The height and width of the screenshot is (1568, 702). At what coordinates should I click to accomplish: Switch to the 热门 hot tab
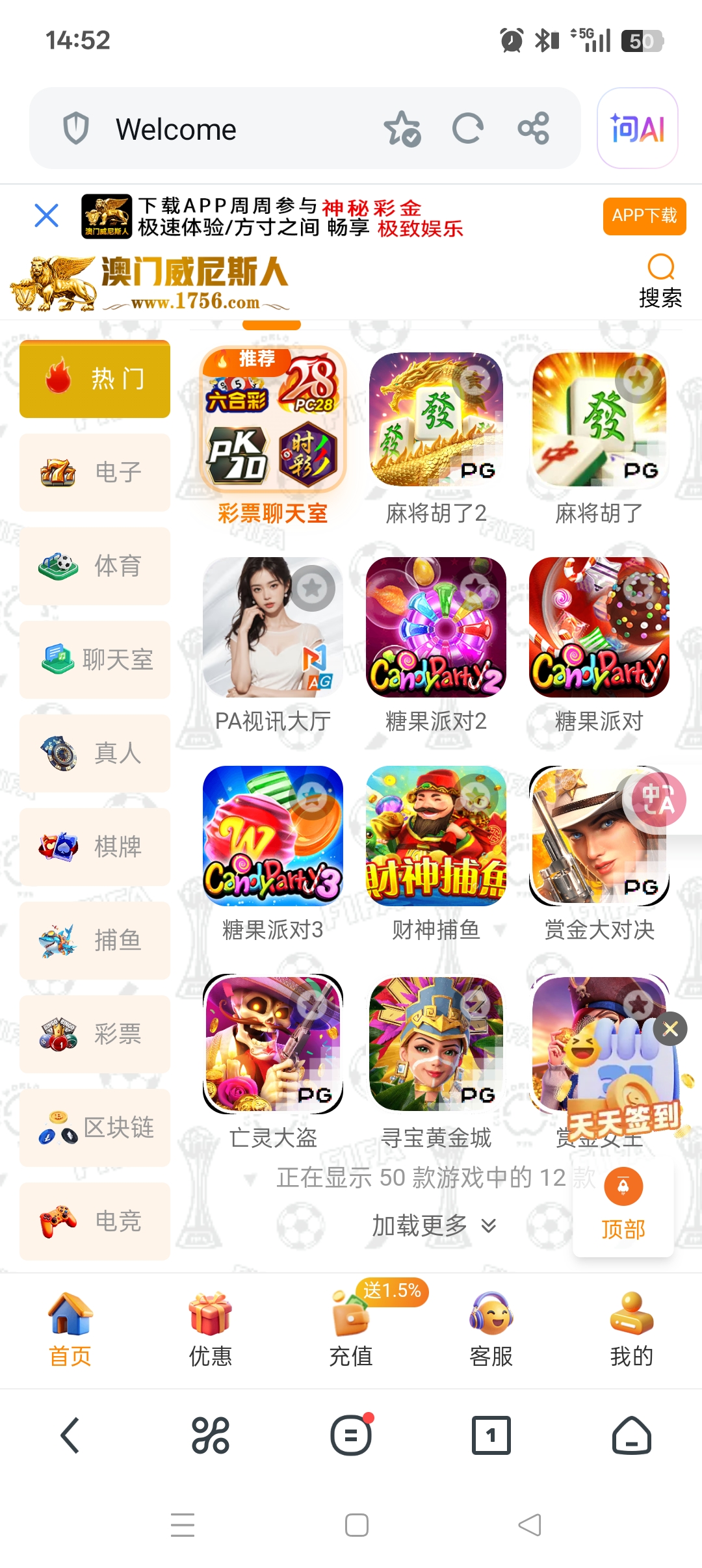click(94, 379)
